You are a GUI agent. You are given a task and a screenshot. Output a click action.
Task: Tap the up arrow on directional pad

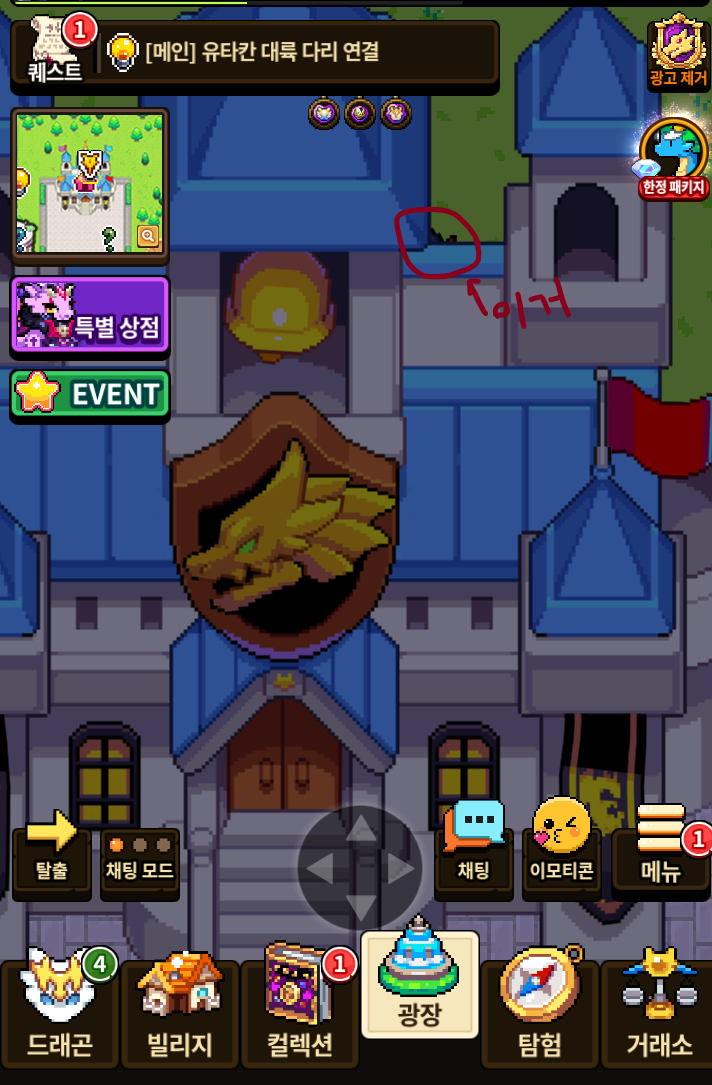(x=360, y=828)
